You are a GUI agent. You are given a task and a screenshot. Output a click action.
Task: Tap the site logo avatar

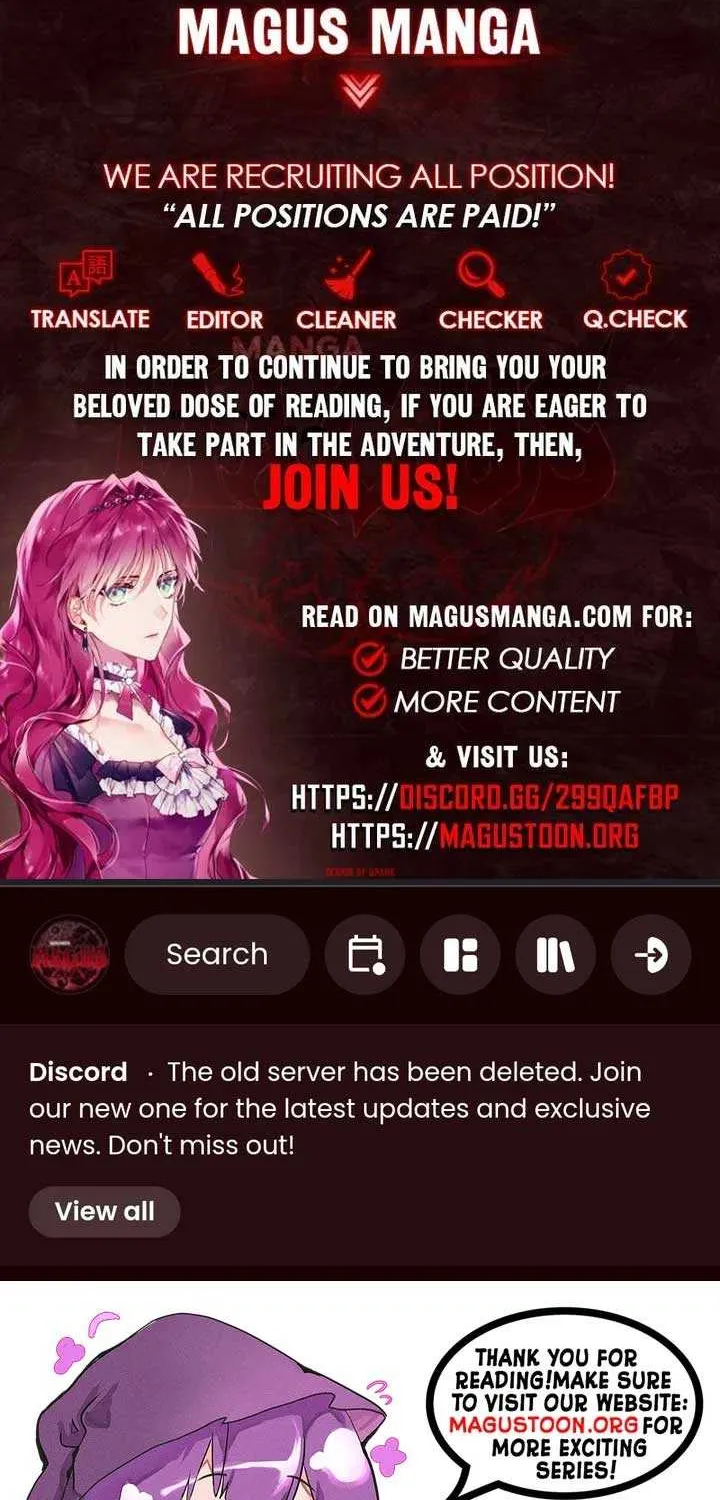[x=69, y=955]
